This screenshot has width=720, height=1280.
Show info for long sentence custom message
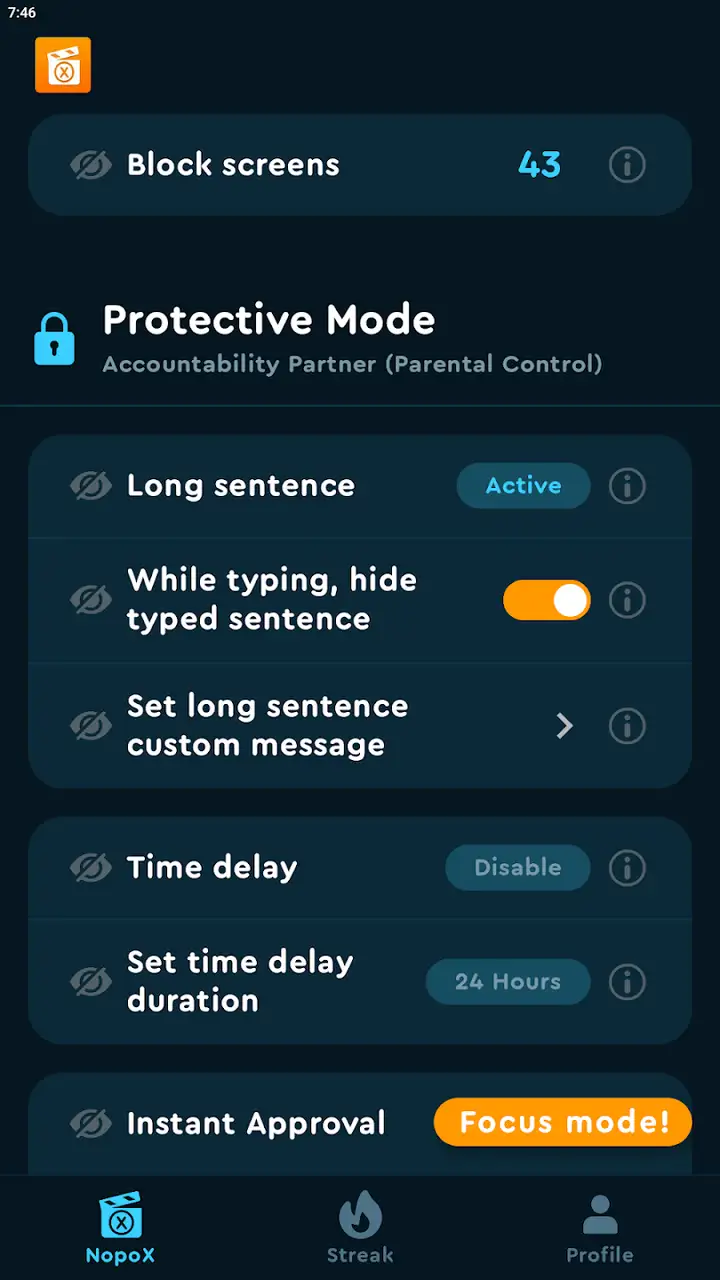click(627, 726)
